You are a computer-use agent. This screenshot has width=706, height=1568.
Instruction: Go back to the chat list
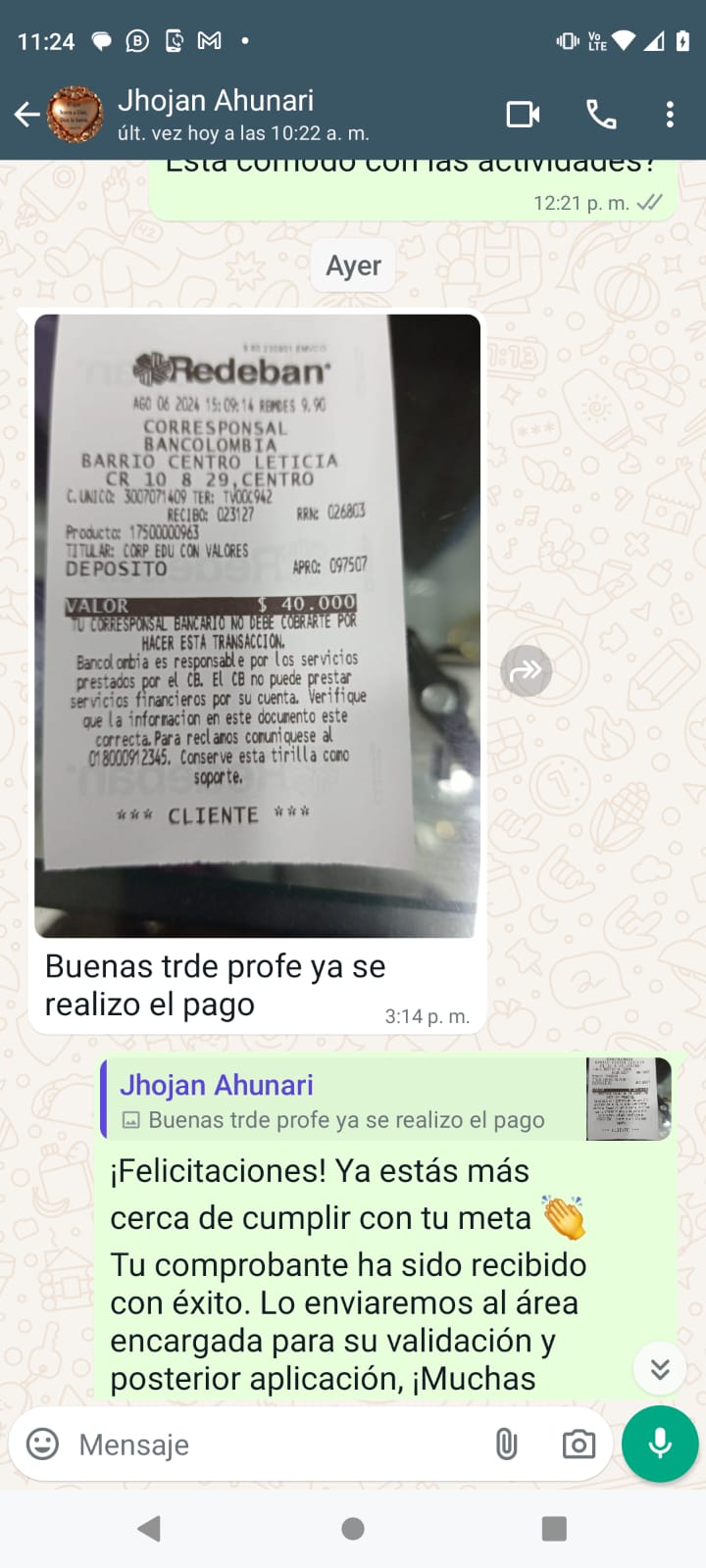(x=27, y=115)
